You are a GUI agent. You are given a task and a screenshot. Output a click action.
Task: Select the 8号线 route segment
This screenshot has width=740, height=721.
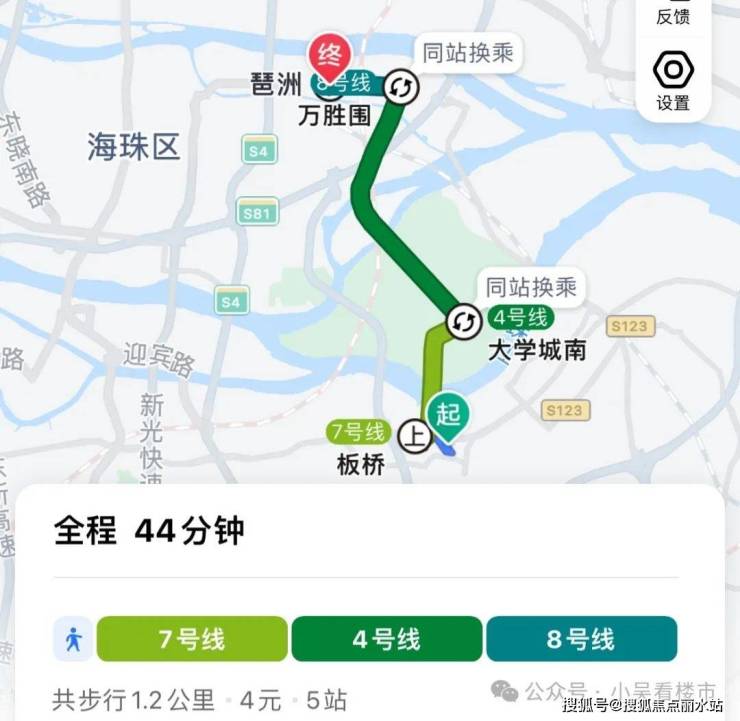tap(581, 639)
